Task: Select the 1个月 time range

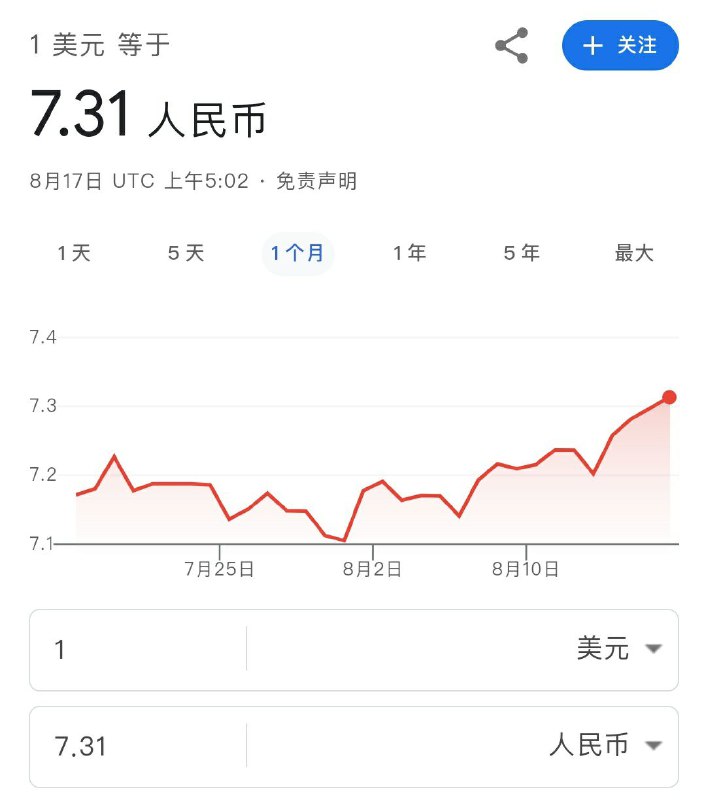Action: click(298, 253)
